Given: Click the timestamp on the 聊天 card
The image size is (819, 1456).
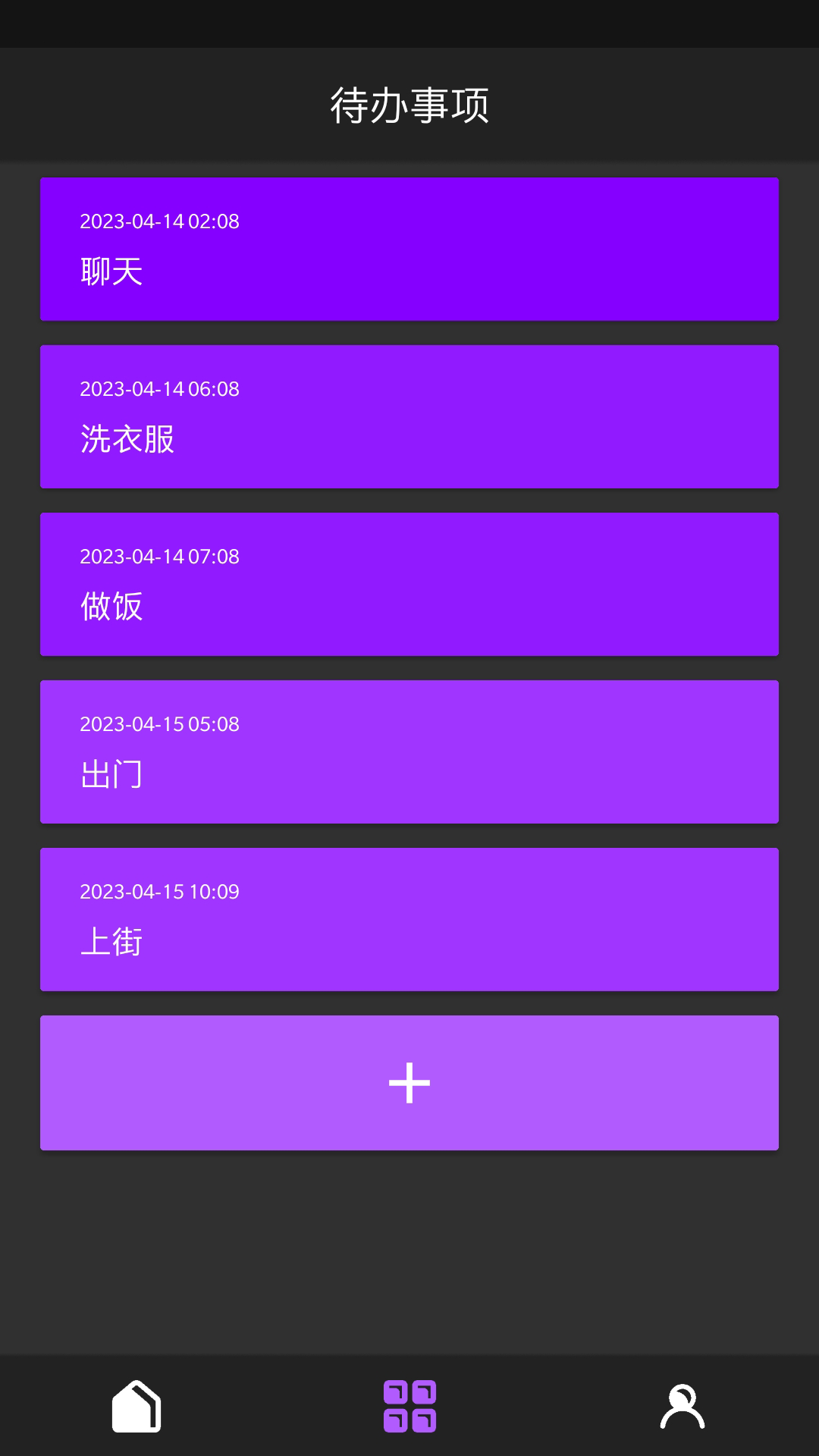Looking at the screenshot, I should (159, 222).
